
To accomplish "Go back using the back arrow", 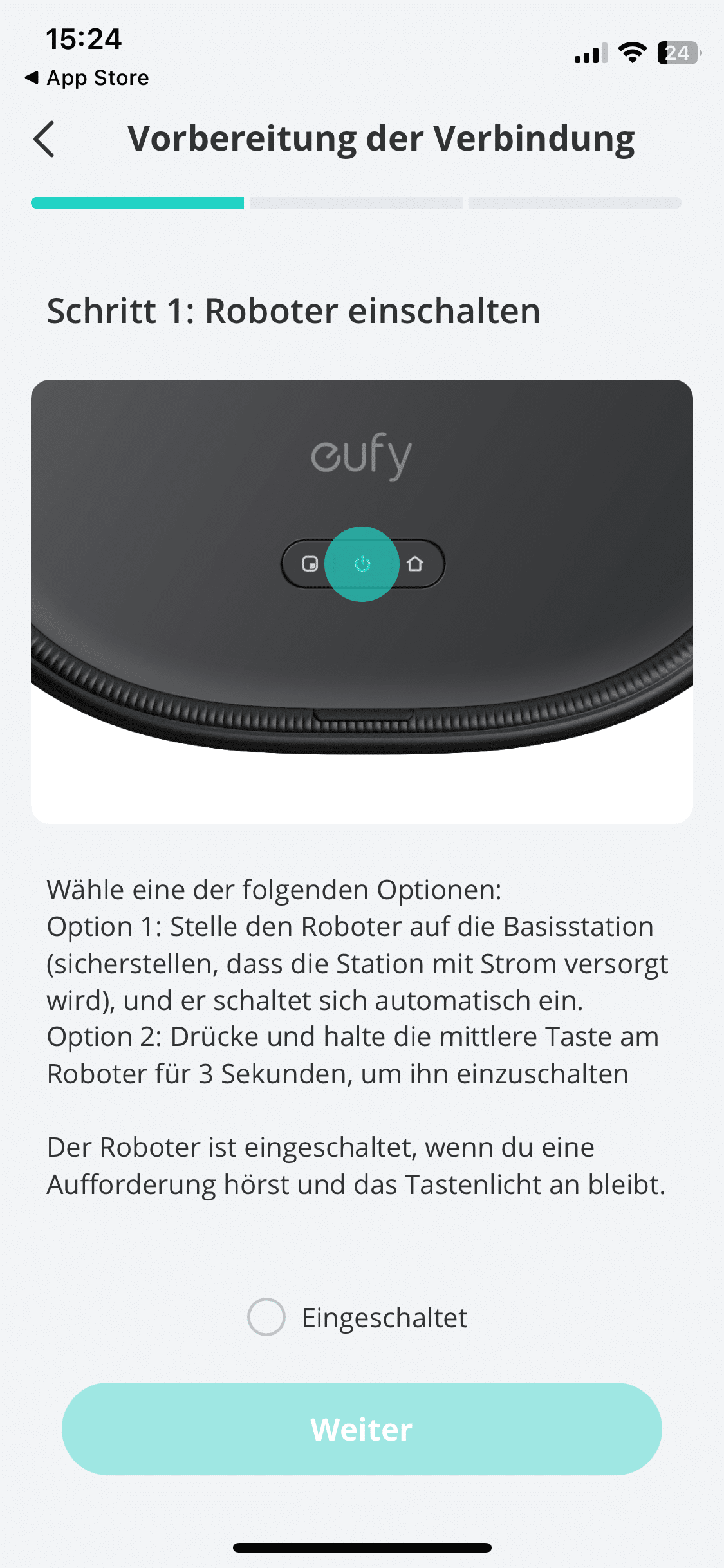I will (x=44, y=139).
